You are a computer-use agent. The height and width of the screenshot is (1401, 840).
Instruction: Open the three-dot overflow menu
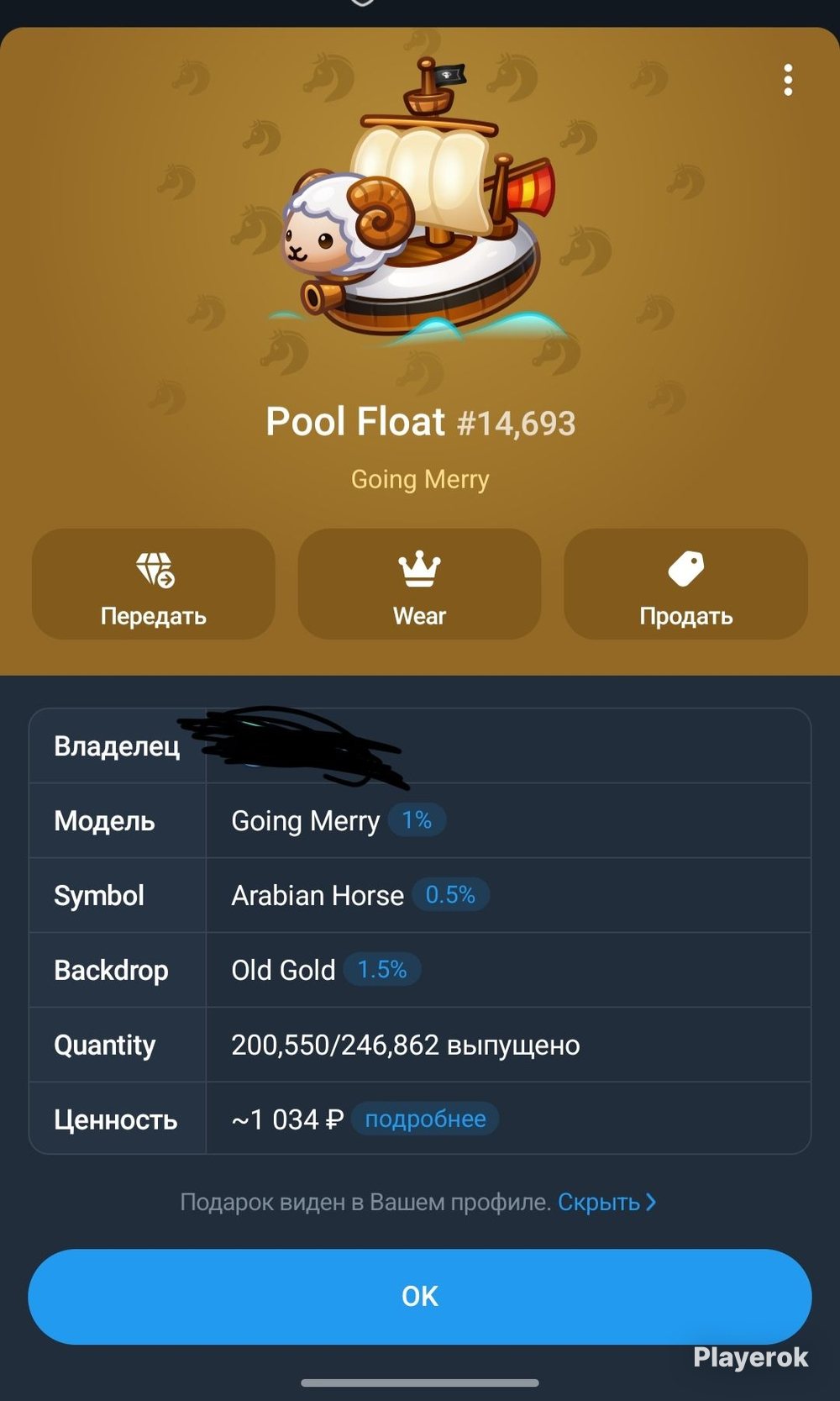pyautogui.click(x=788, y=80)
